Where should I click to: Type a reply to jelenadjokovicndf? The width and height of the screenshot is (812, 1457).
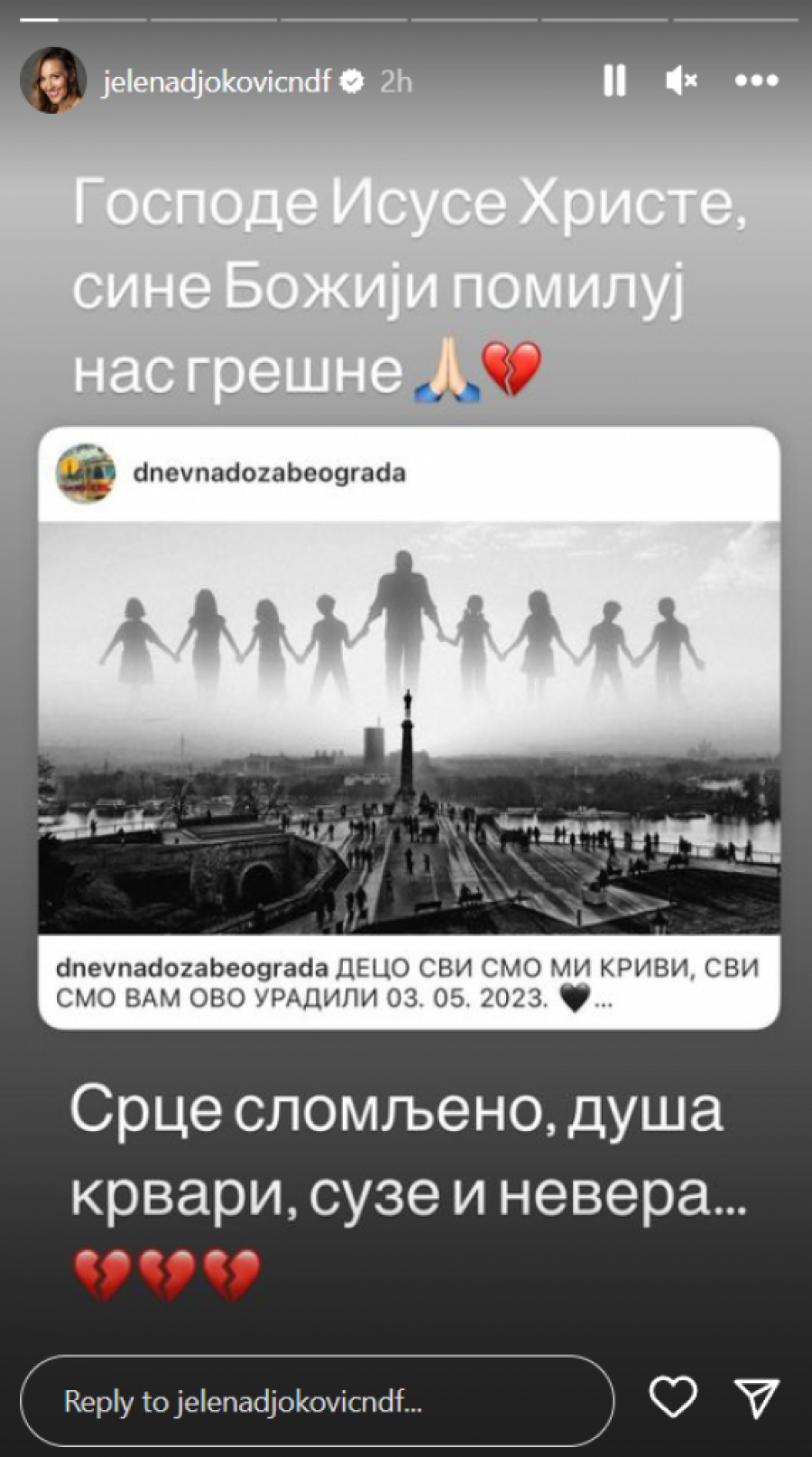(316, 1401)
